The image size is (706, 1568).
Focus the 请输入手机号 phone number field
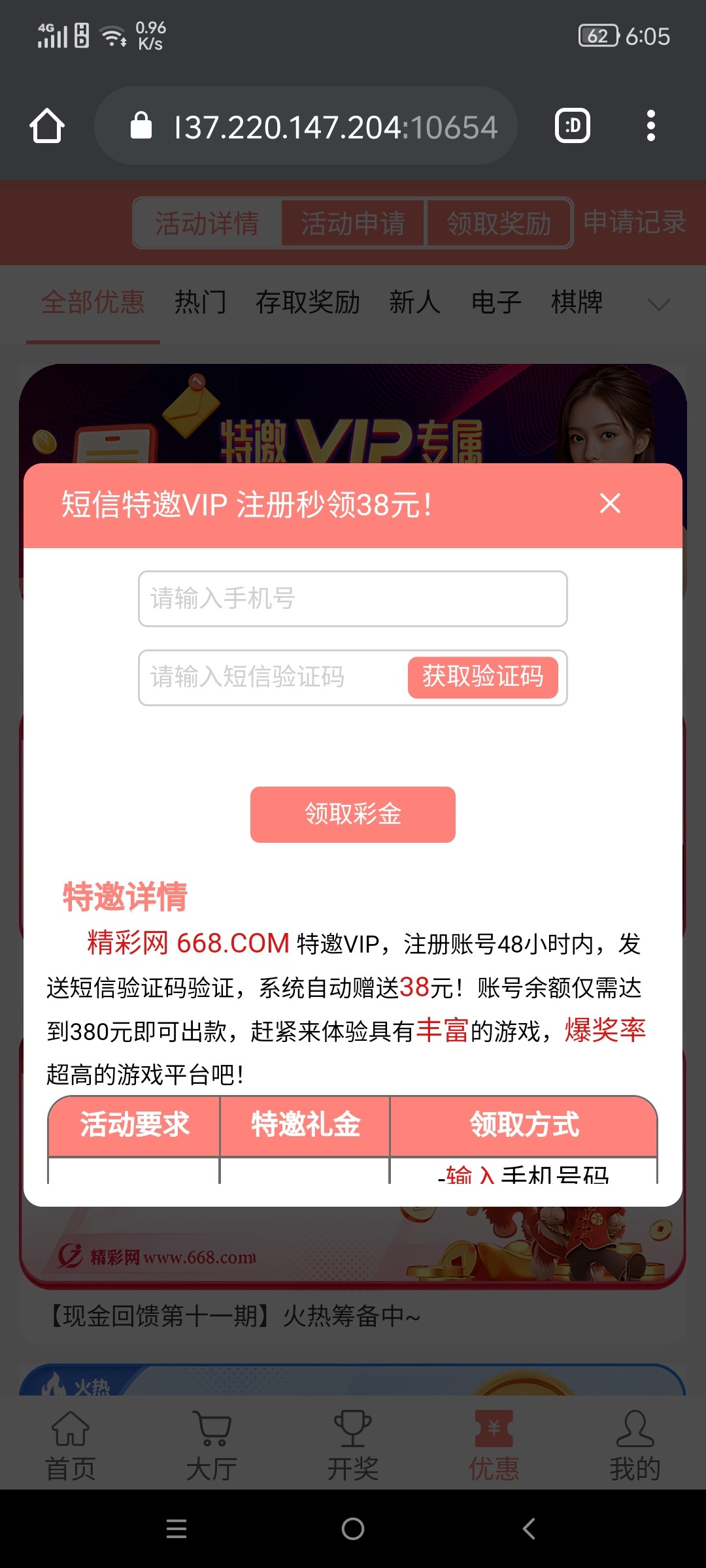(x=352, y=598)
